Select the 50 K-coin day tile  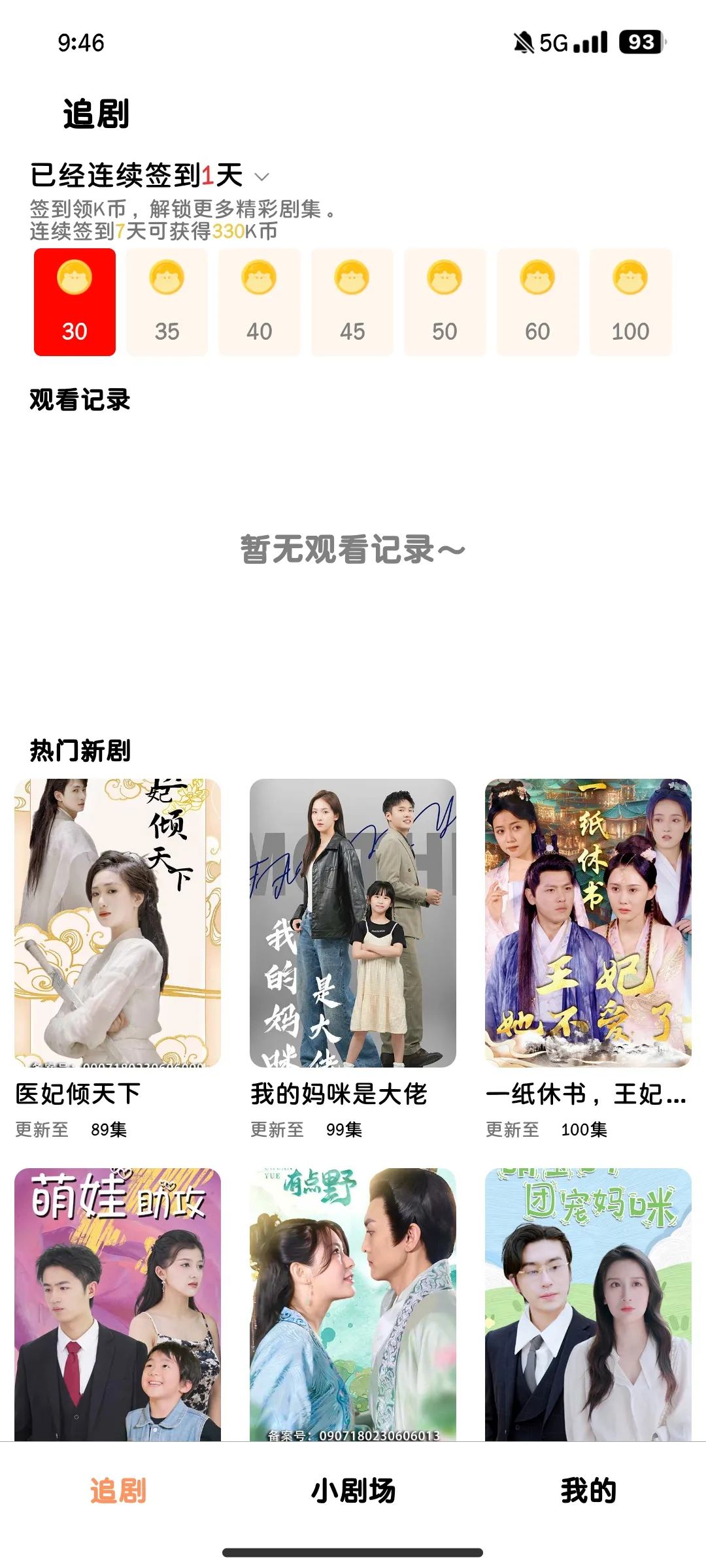[445, 302]
